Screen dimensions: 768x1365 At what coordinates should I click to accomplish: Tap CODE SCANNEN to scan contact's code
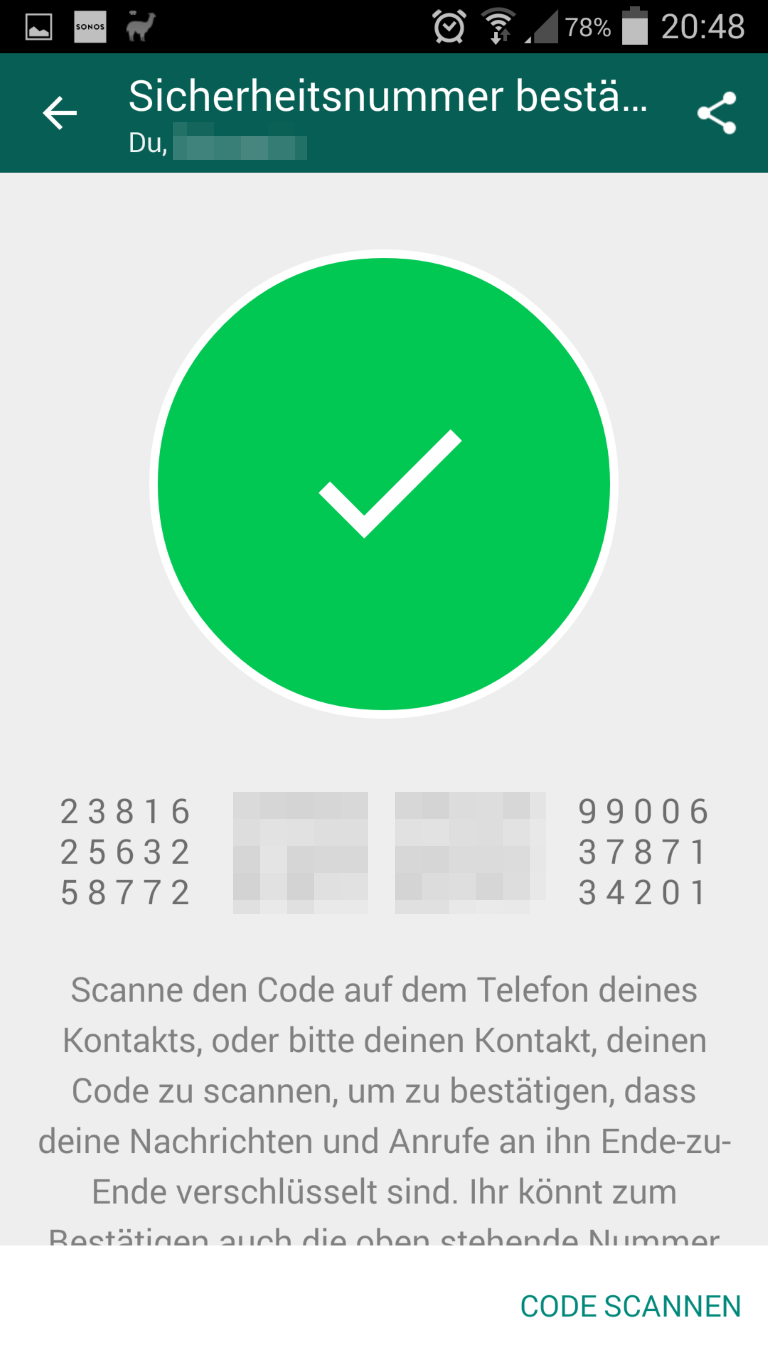point(630,1306)
